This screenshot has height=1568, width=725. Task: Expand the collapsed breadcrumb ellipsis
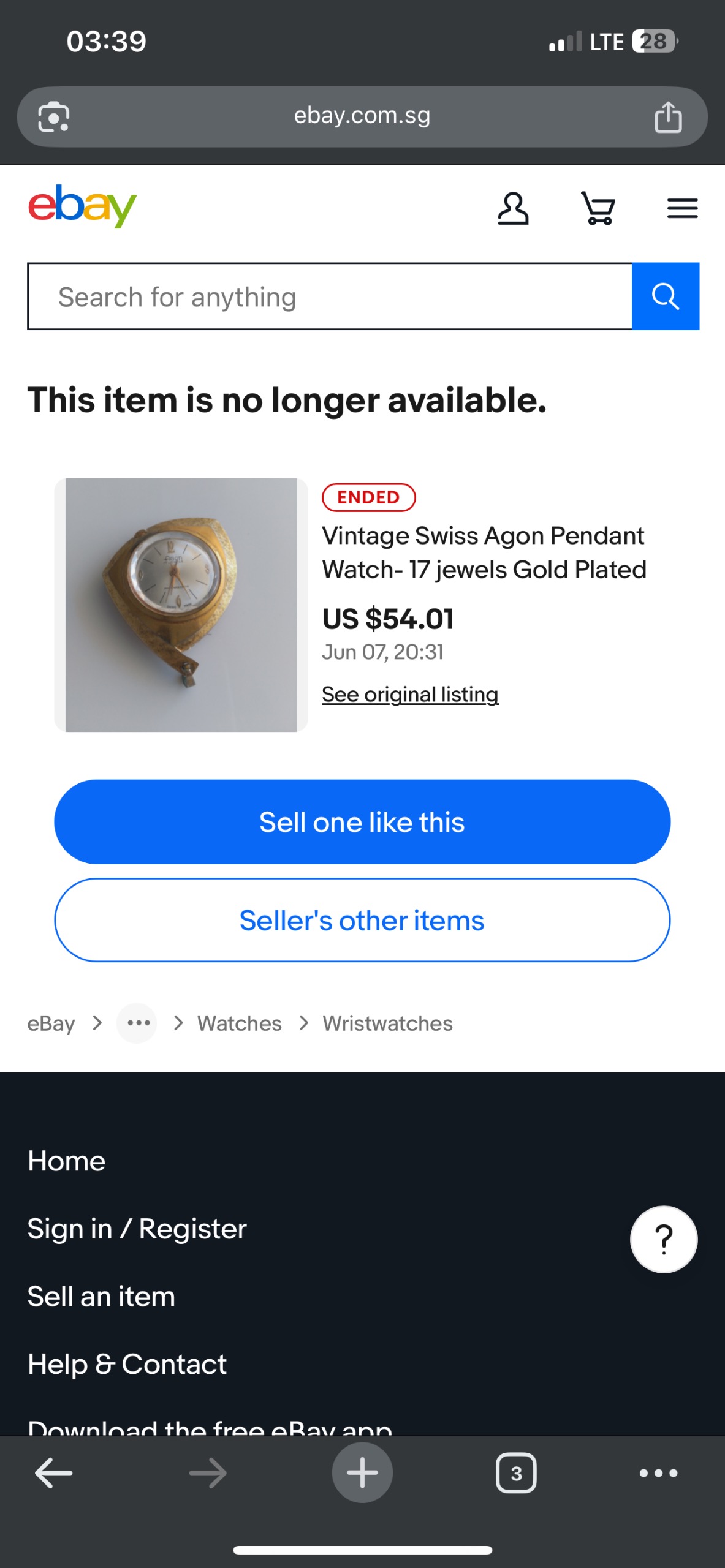coord(137,1023)
